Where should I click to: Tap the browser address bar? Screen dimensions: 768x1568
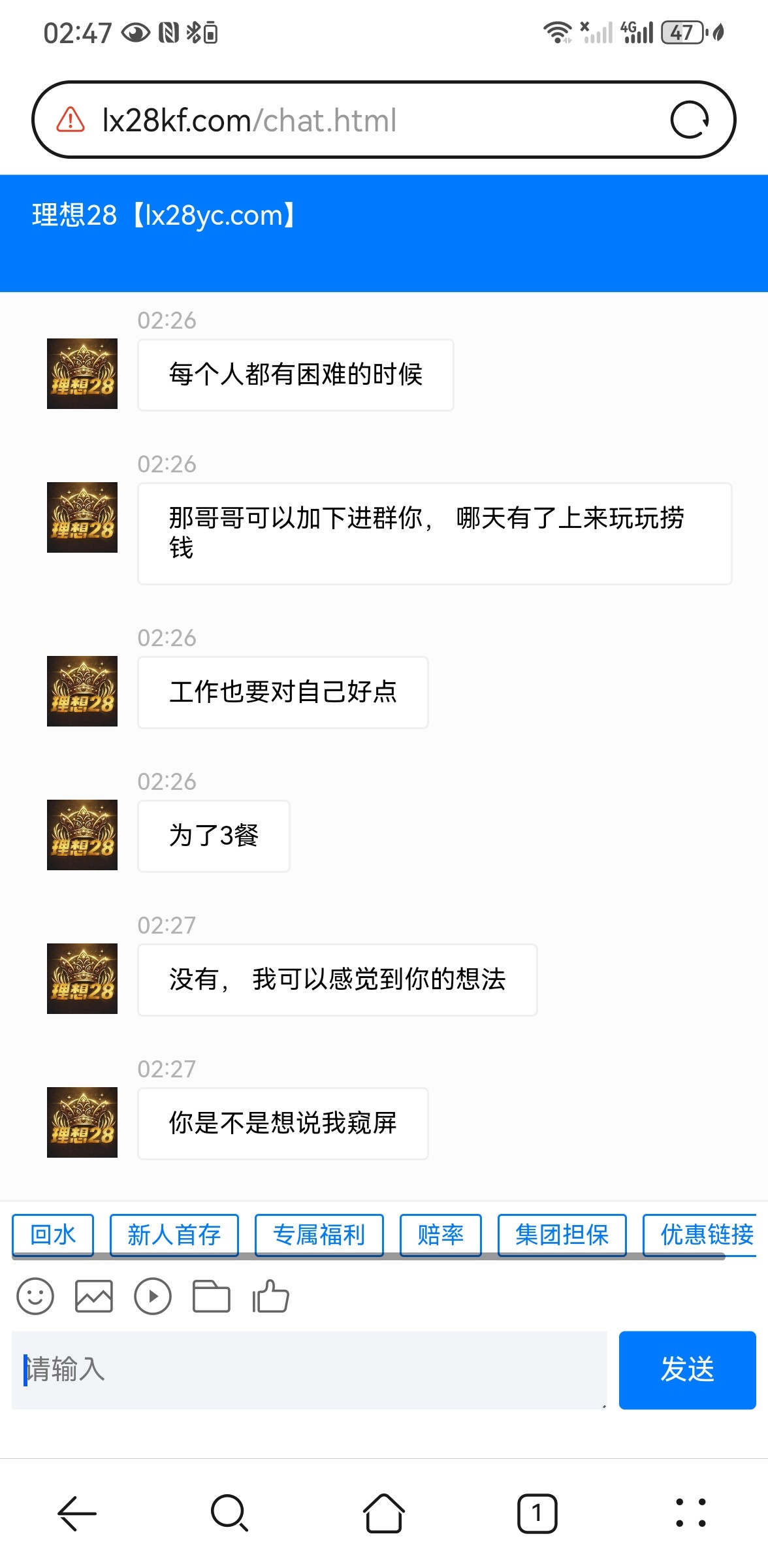click(366, 120)
